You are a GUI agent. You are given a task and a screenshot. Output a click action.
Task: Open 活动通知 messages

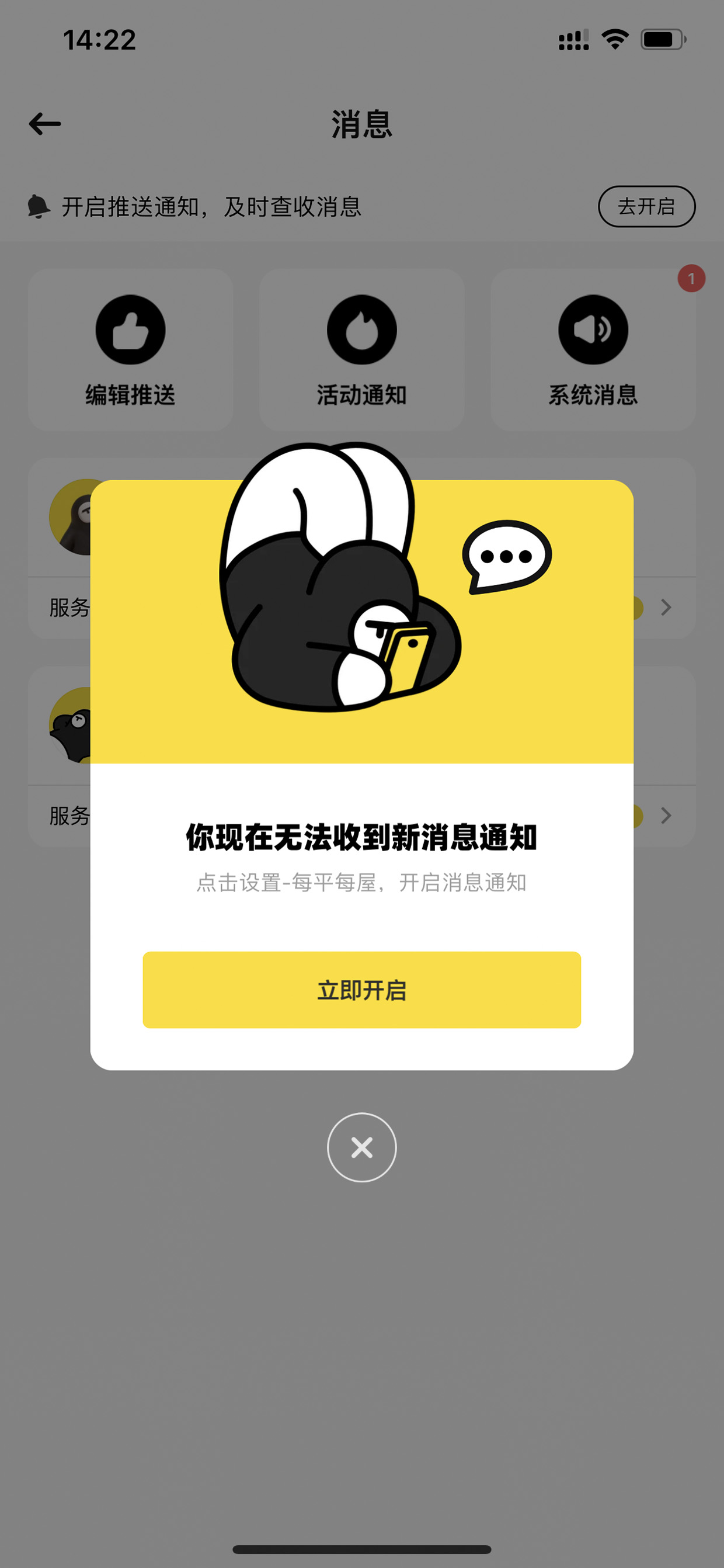click(x=361, y=350)
